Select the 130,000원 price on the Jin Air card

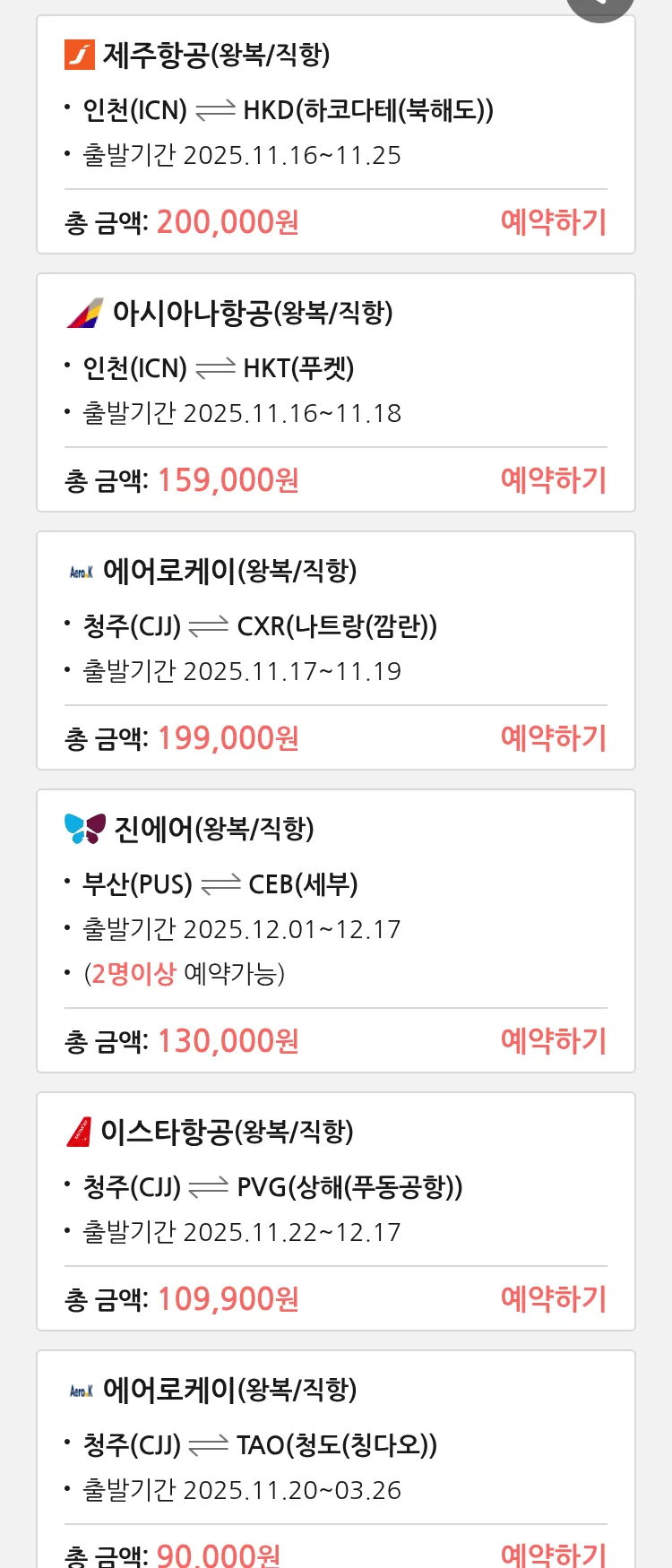pyautogui.click(x=227, y=1039)
